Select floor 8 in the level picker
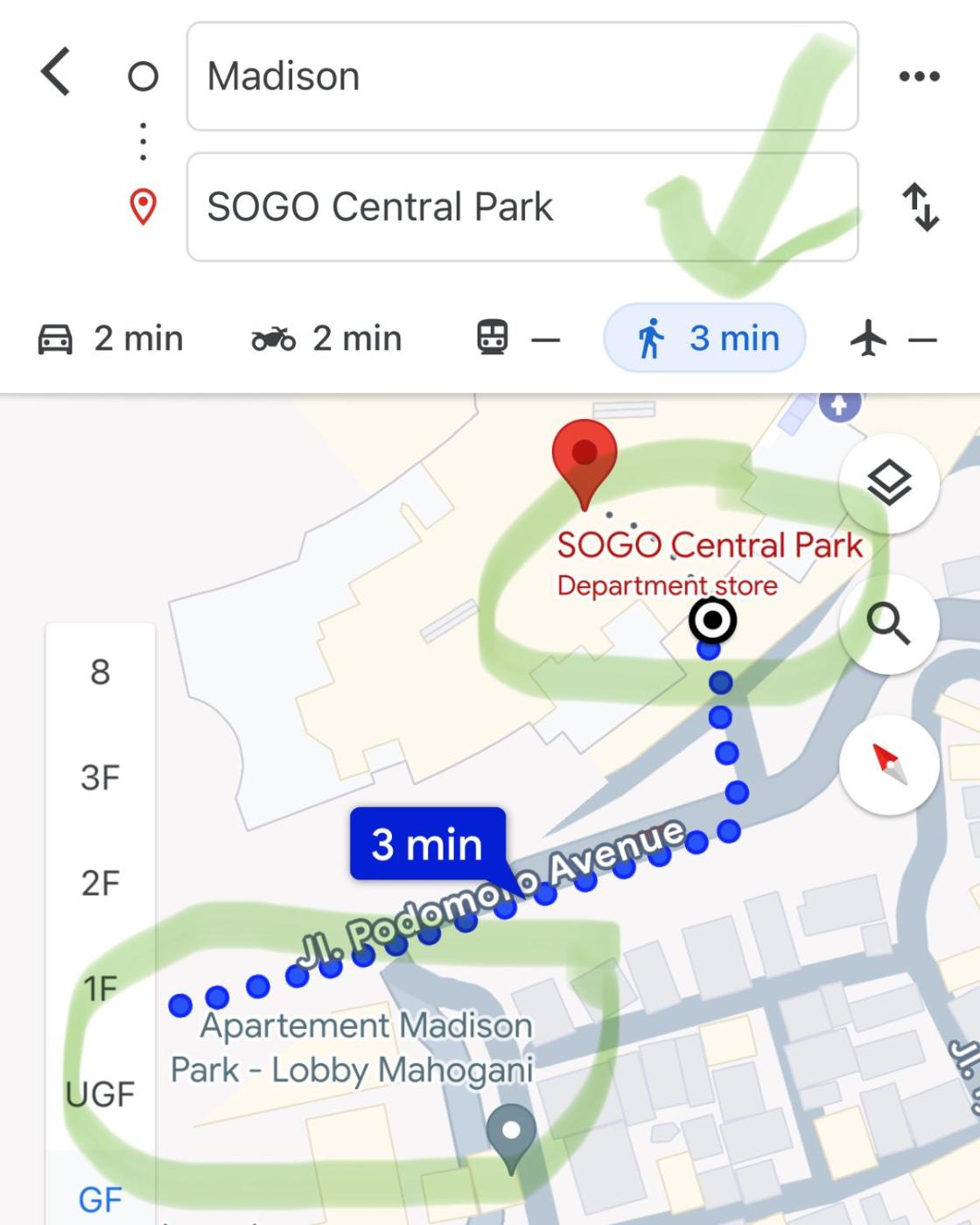 point(100,672)
